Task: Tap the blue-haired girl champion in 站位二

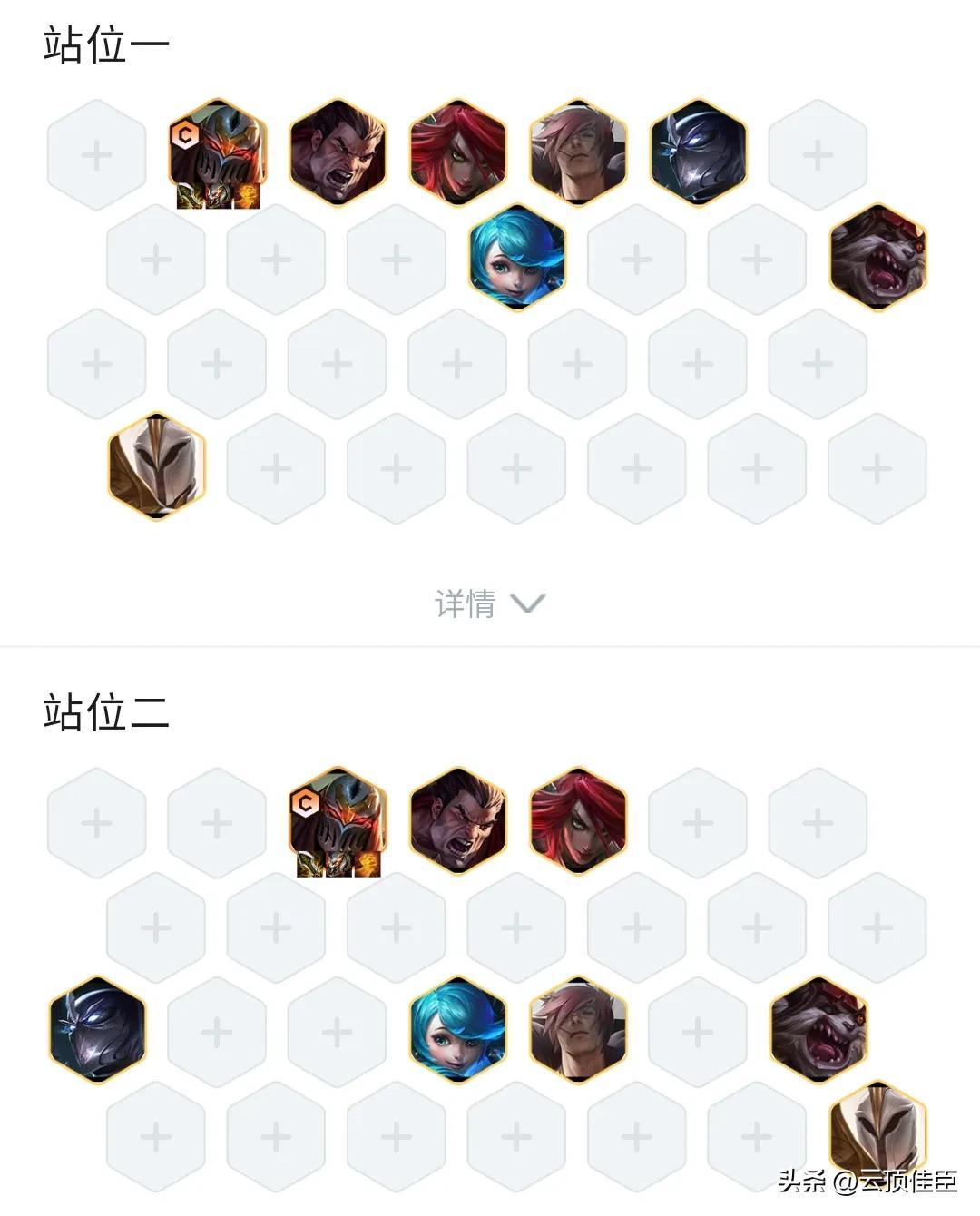Action: point(457,1030)
